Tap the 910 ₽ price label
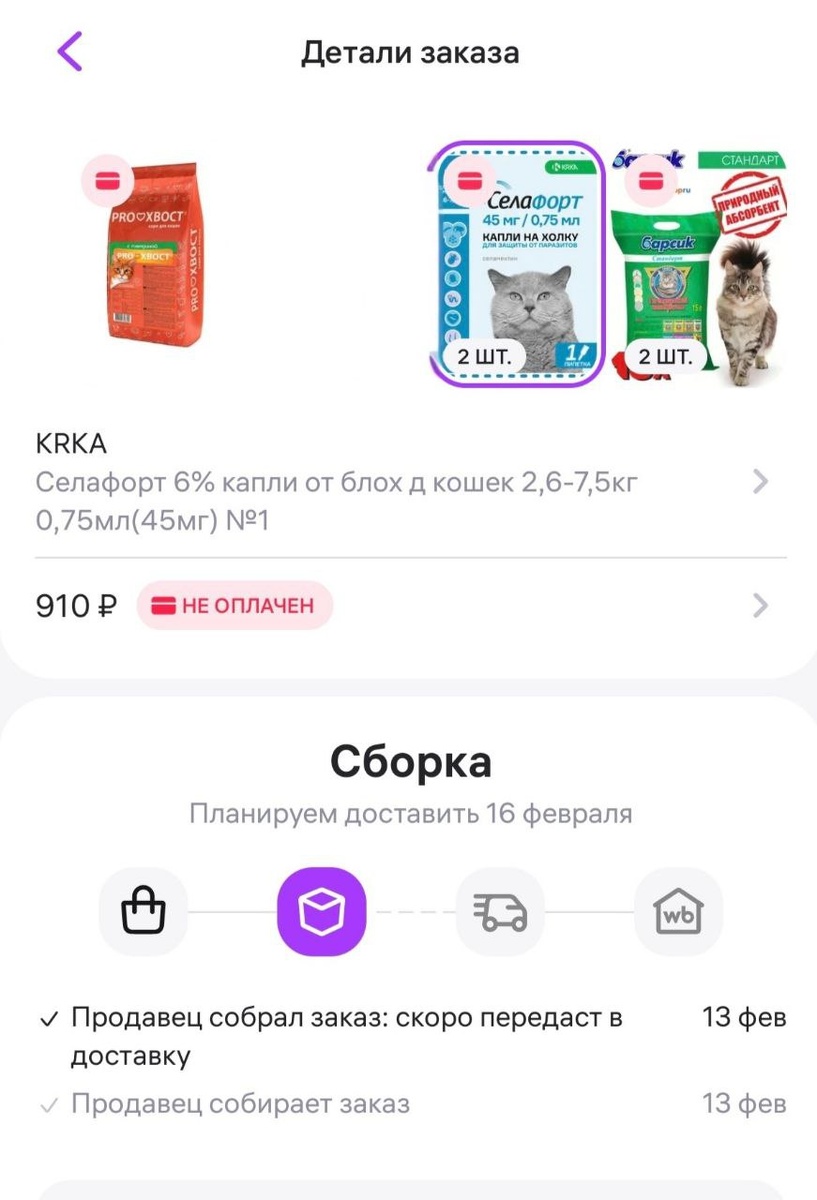817x1200 pixels. click(x=74, y=604)
